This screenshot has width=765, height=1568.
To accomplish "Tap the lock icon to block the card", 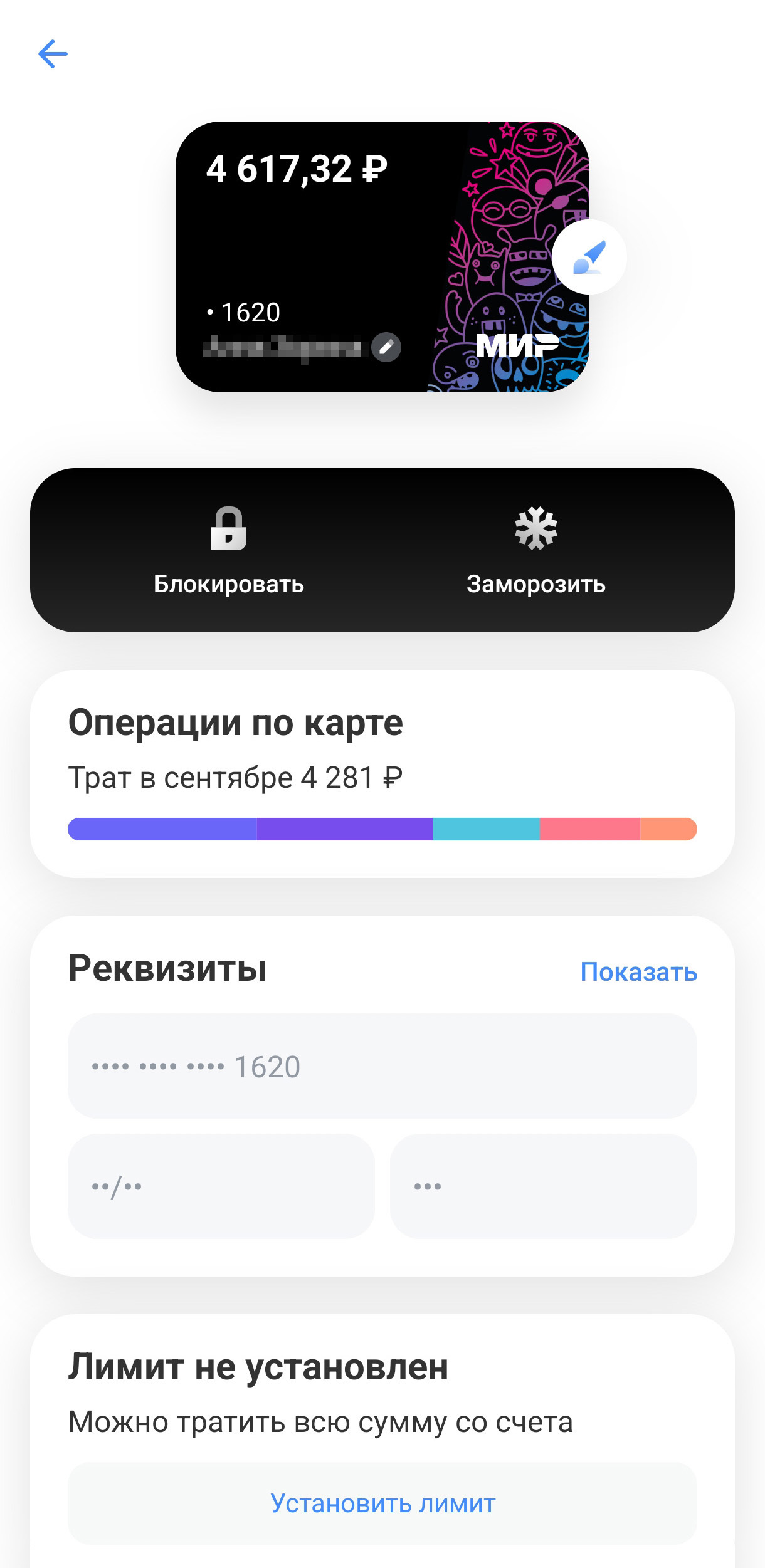I will pos(229,530).
